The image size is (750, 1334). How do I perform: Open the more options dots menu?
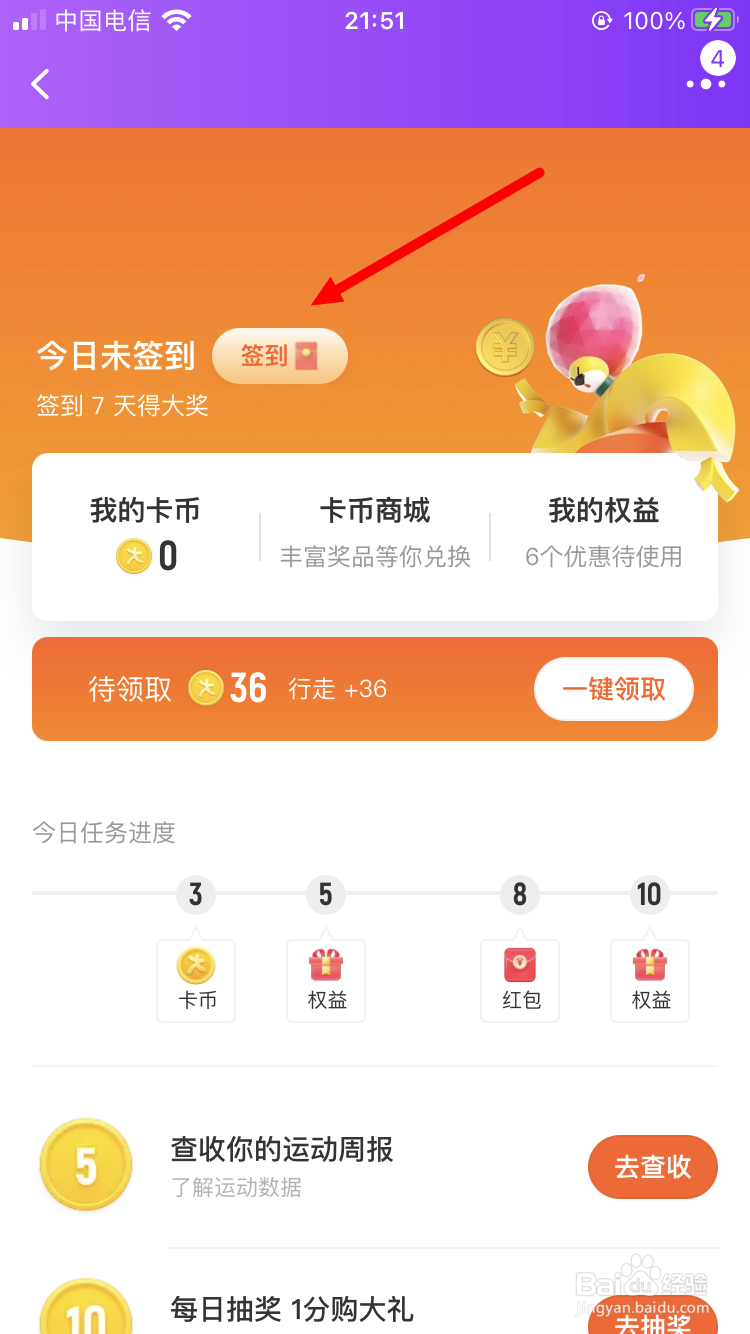[706, 84]
